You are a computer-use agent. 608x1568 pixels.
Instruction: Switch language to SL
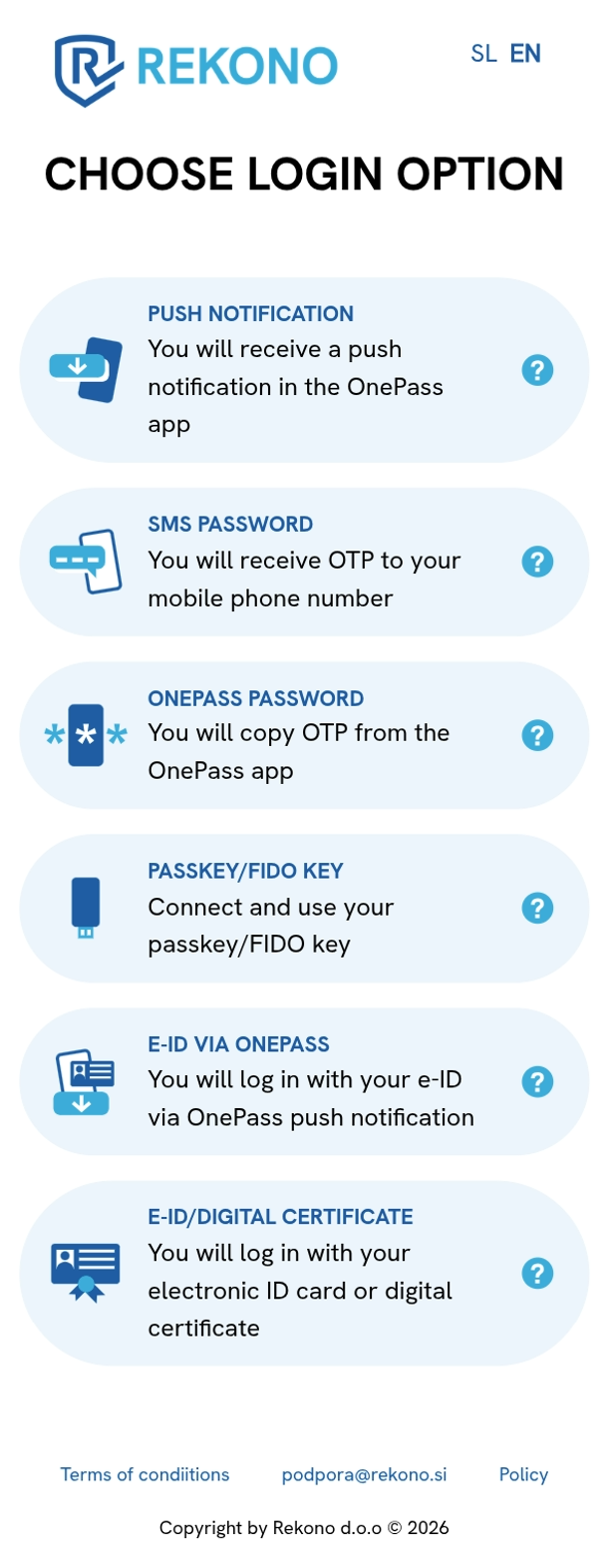[483, 54]
